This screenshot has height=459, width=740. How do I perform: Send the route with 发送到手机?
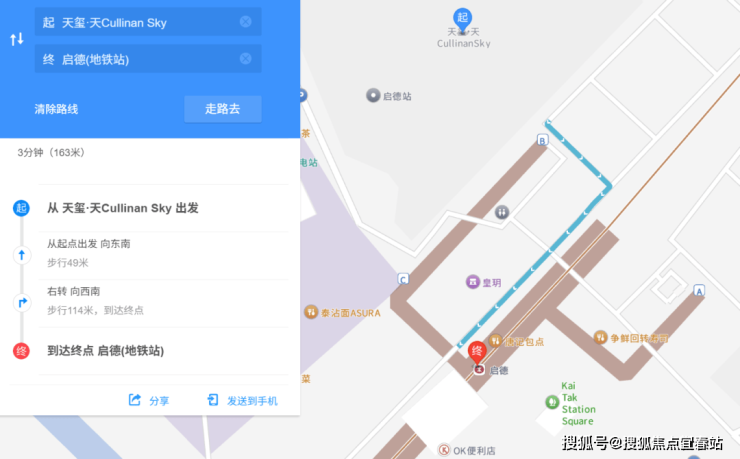click(242, 400)
